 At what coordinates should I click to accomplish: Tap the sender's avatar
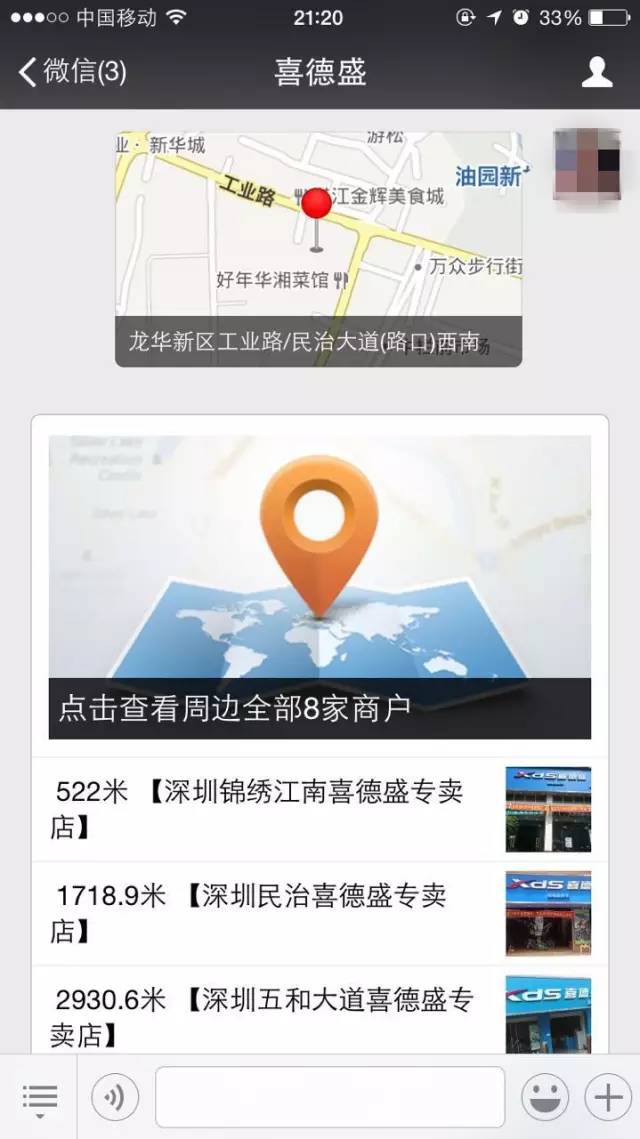coord(587,166)
